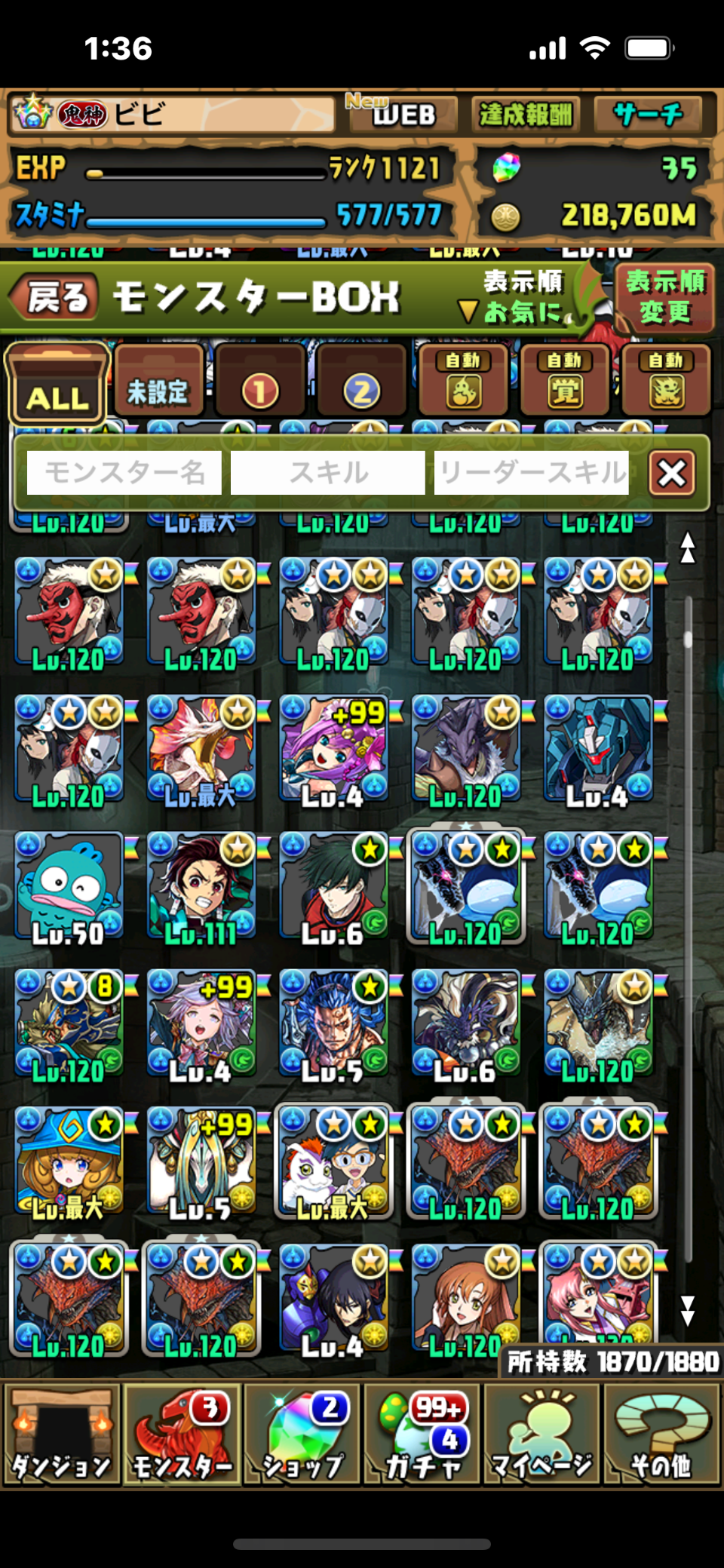Open the サーチ search button
This screenshot has width=724, height=1568.
point(649,115)
